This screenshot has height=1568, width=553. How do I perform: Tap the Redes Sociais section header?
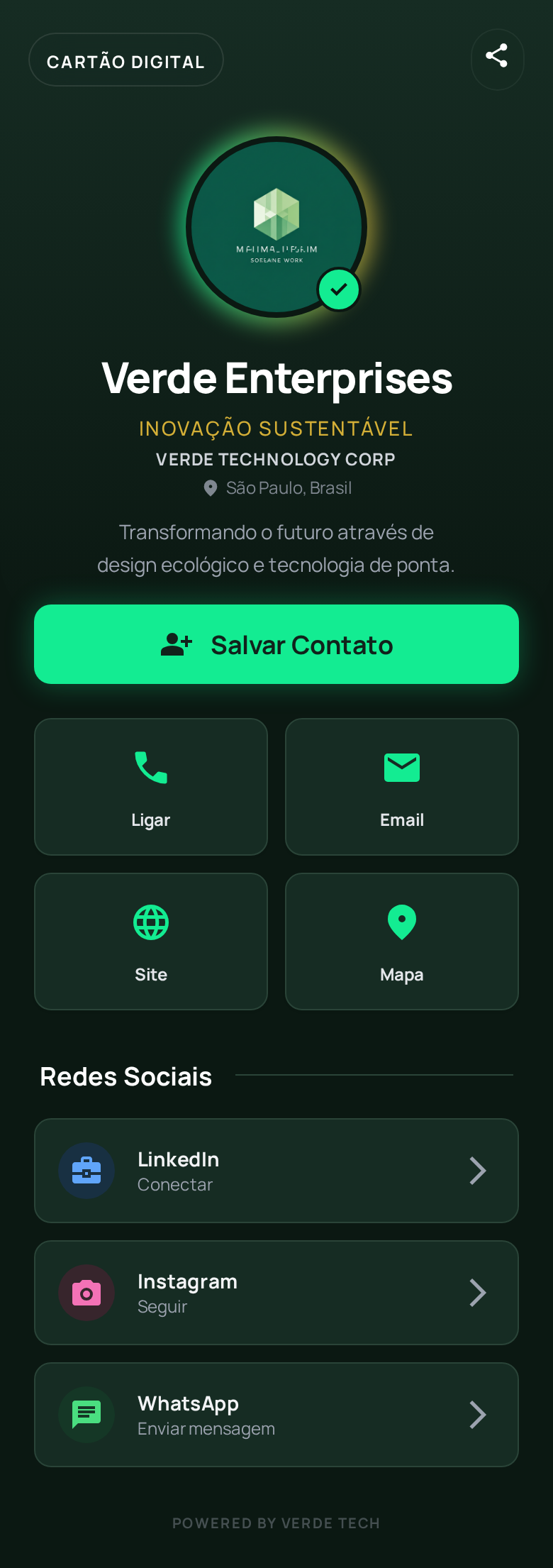pos(125,1076)
